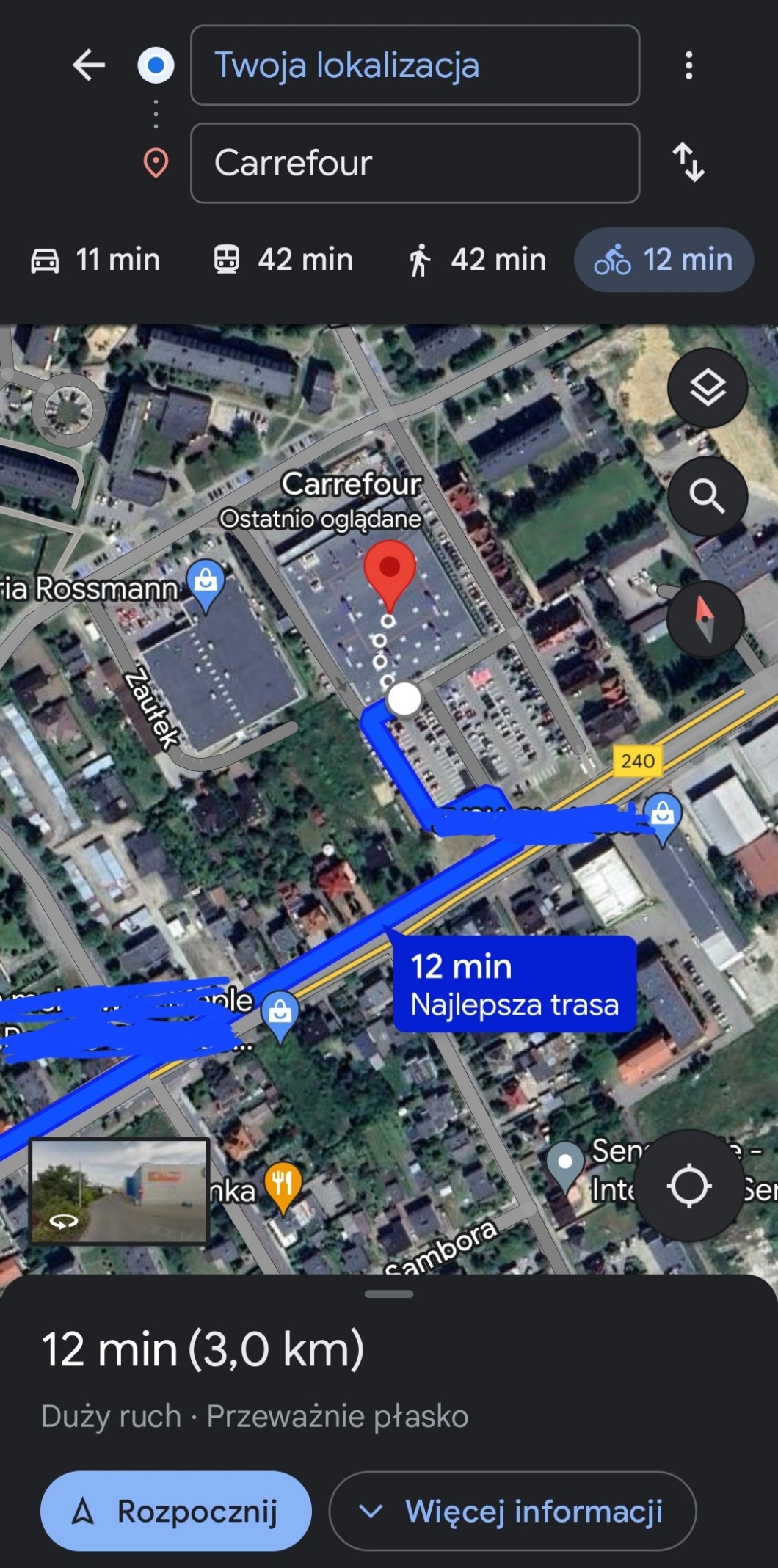This screenshot has width=778, height=1568.
Task: Tap the Rossmann shop pin on map
Action: coord(206,584)
